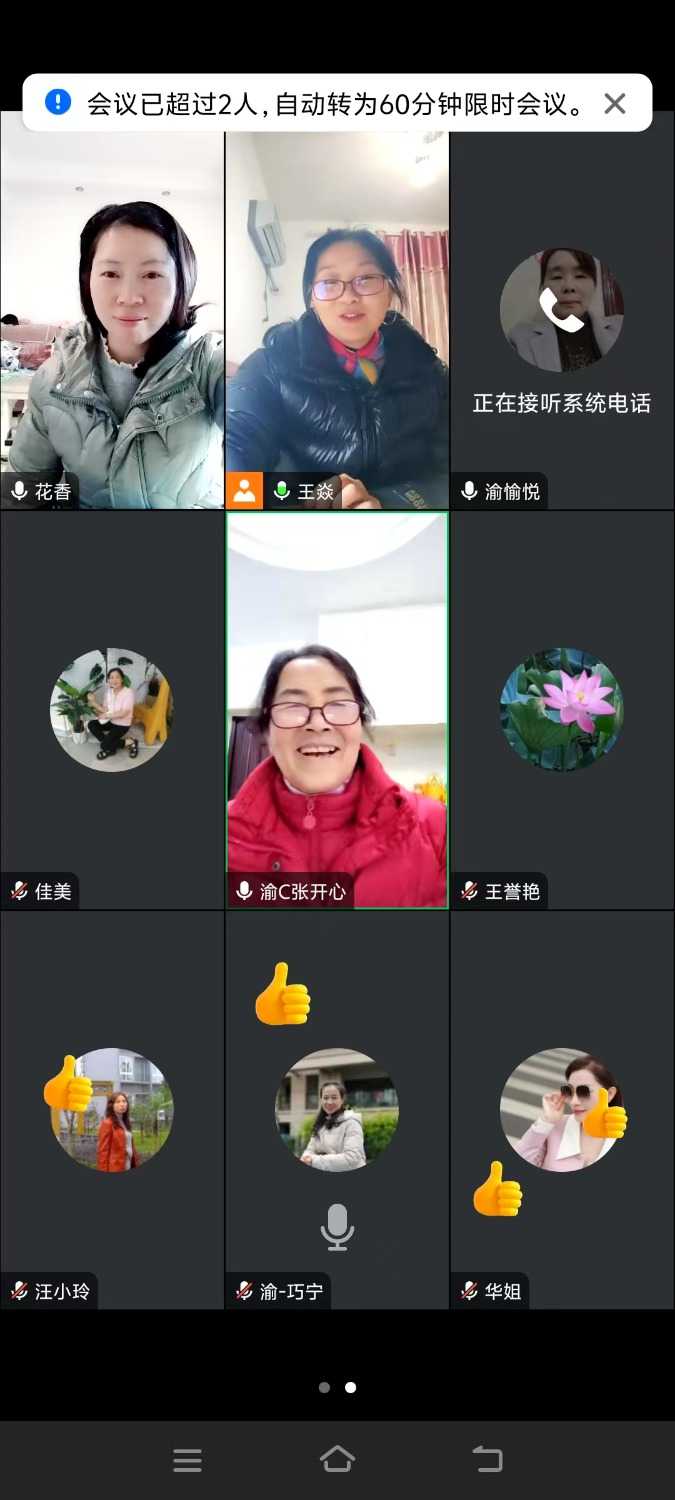Open 汪小玲's participant tile

pyautogui.click(x=112, y=1110)
